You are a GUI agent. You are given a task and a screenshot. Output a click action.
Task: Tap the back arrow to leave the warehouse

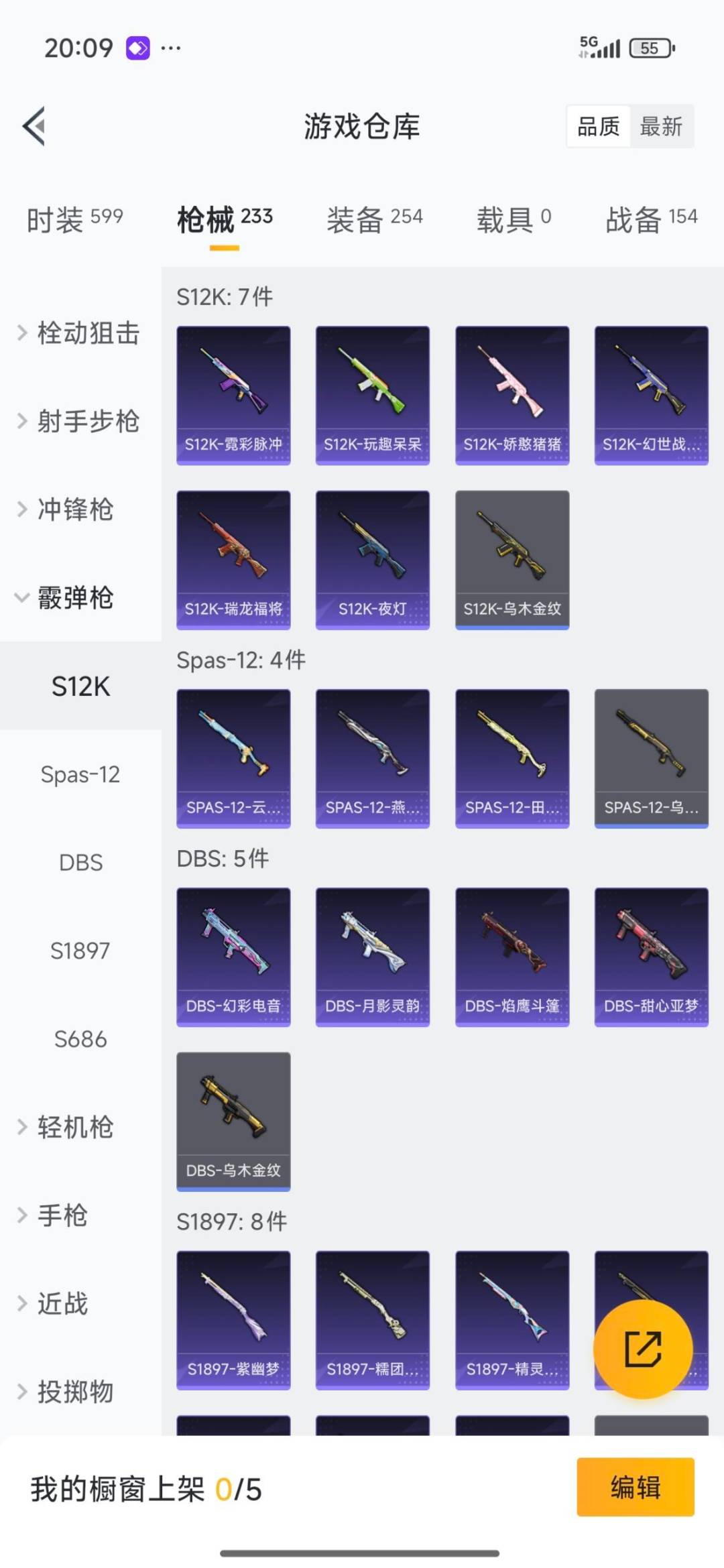coord(32,127)
